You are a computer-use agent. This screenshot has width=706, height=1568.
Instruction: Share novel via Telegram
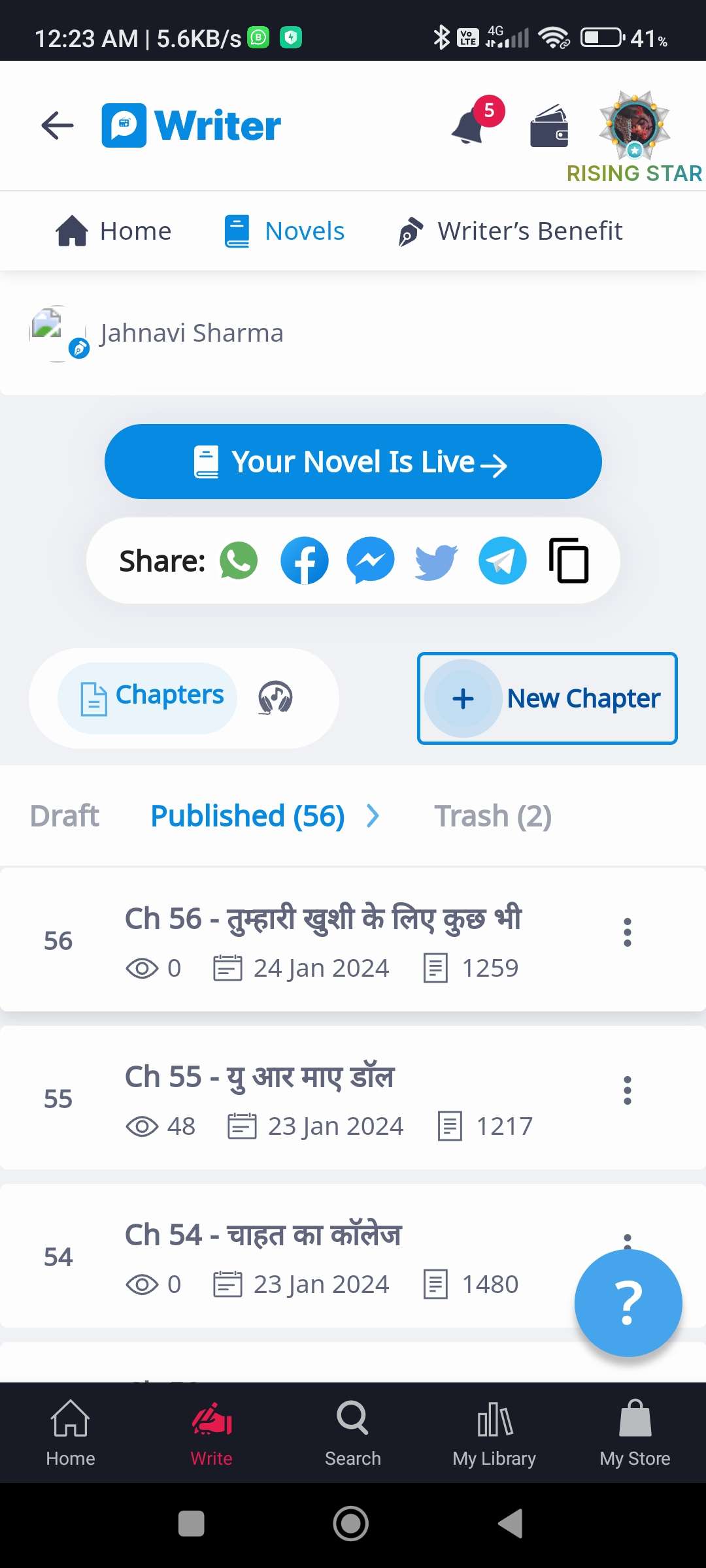pos(502,561)
